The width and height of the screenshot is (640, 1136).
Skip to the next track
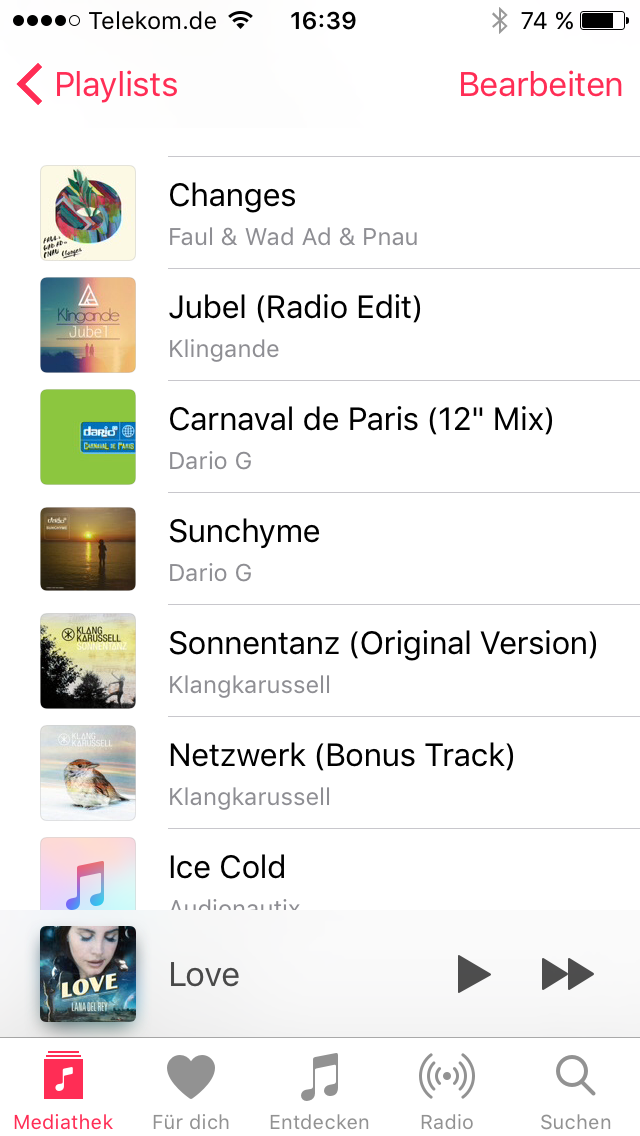(x=567, y=974)
